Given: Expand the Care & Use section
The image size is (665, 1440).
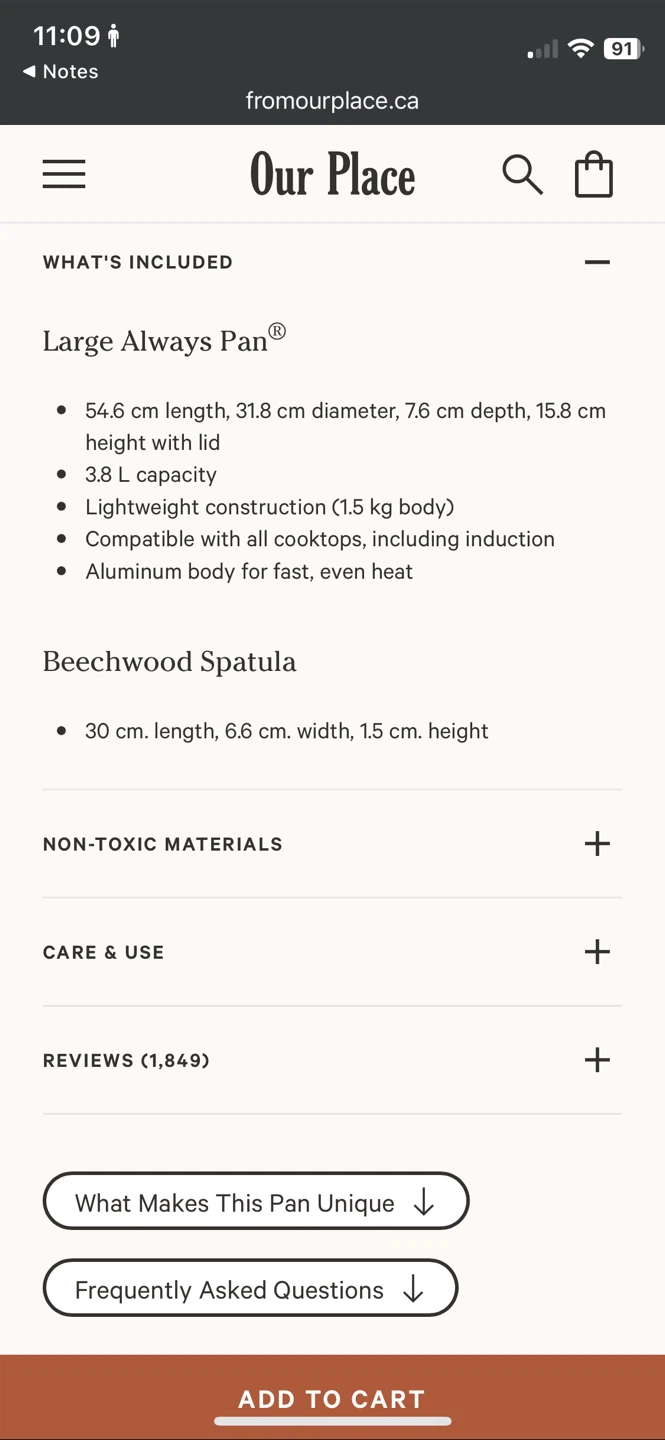Looking at the screenshot, I should (x=332, y=952).
